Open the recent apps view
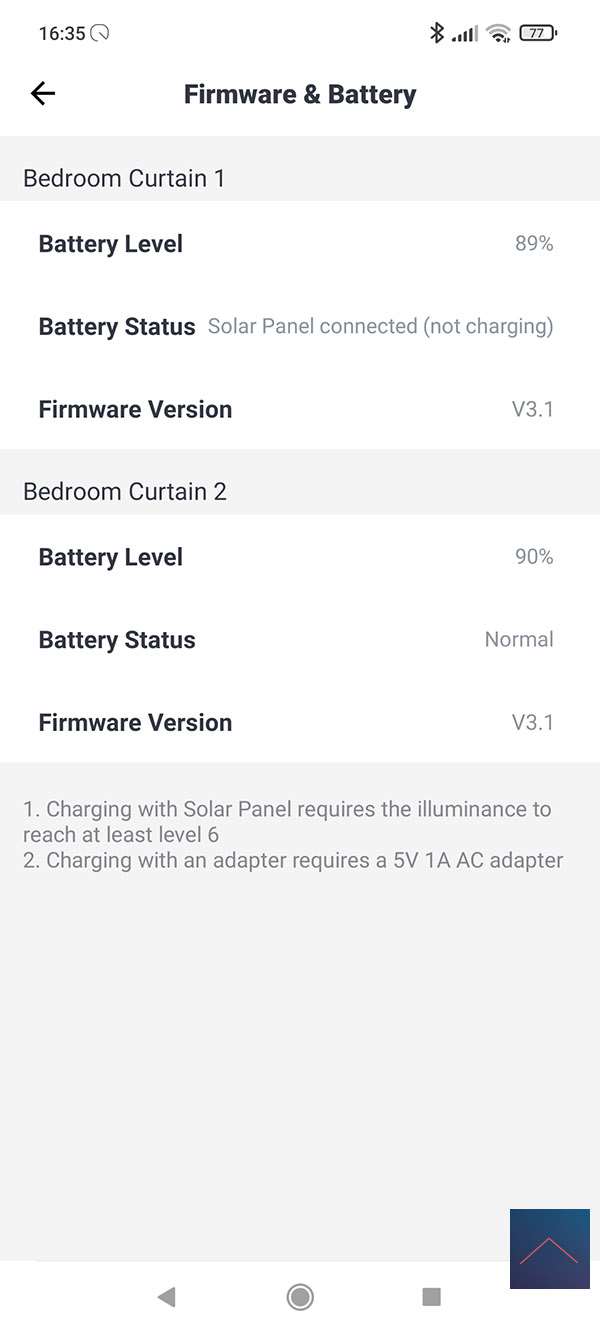This screenshot has width=600, height=1333. [431, 1297]
